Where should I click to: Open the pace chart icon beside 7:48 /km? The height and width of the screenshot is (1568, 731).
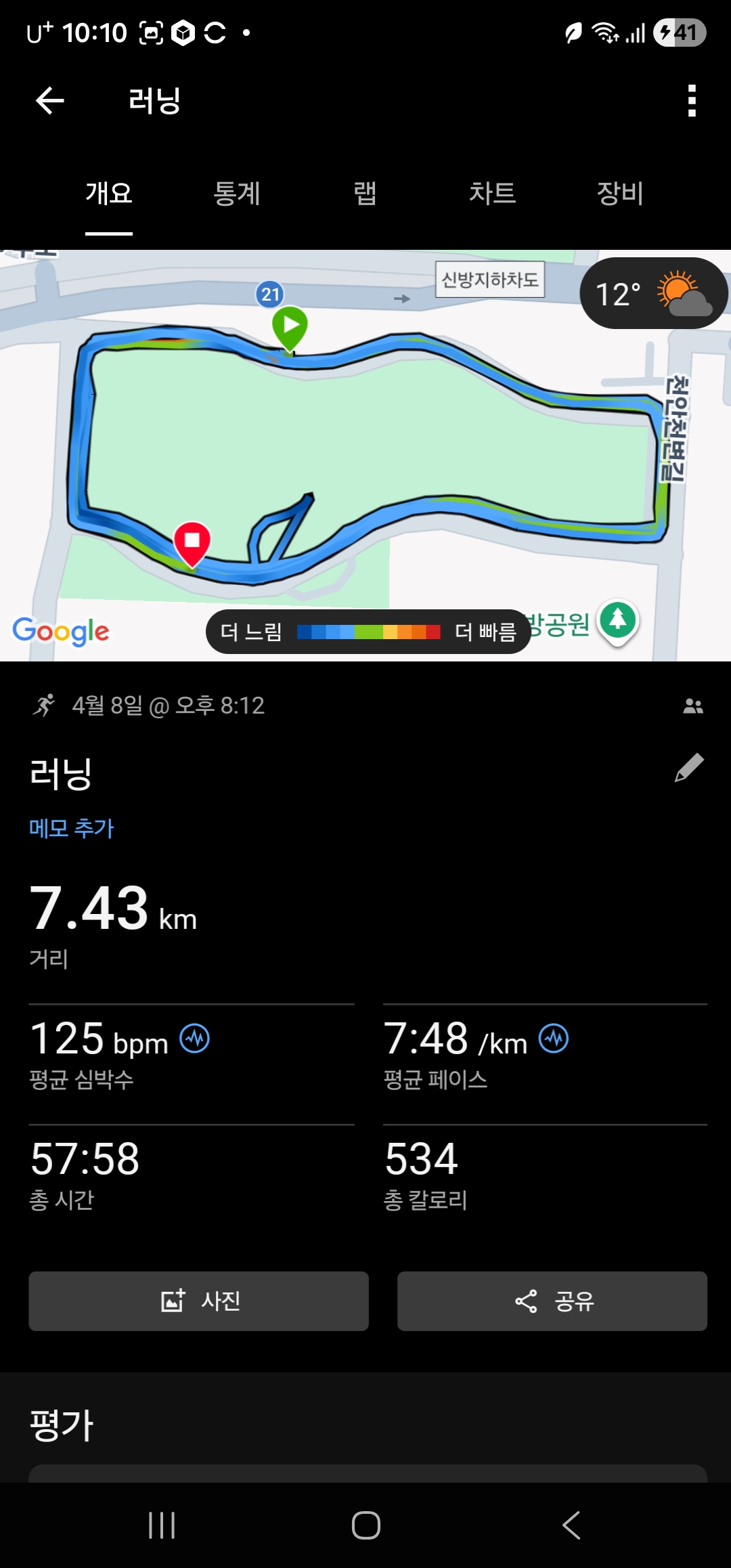[x=554, y=1038]
